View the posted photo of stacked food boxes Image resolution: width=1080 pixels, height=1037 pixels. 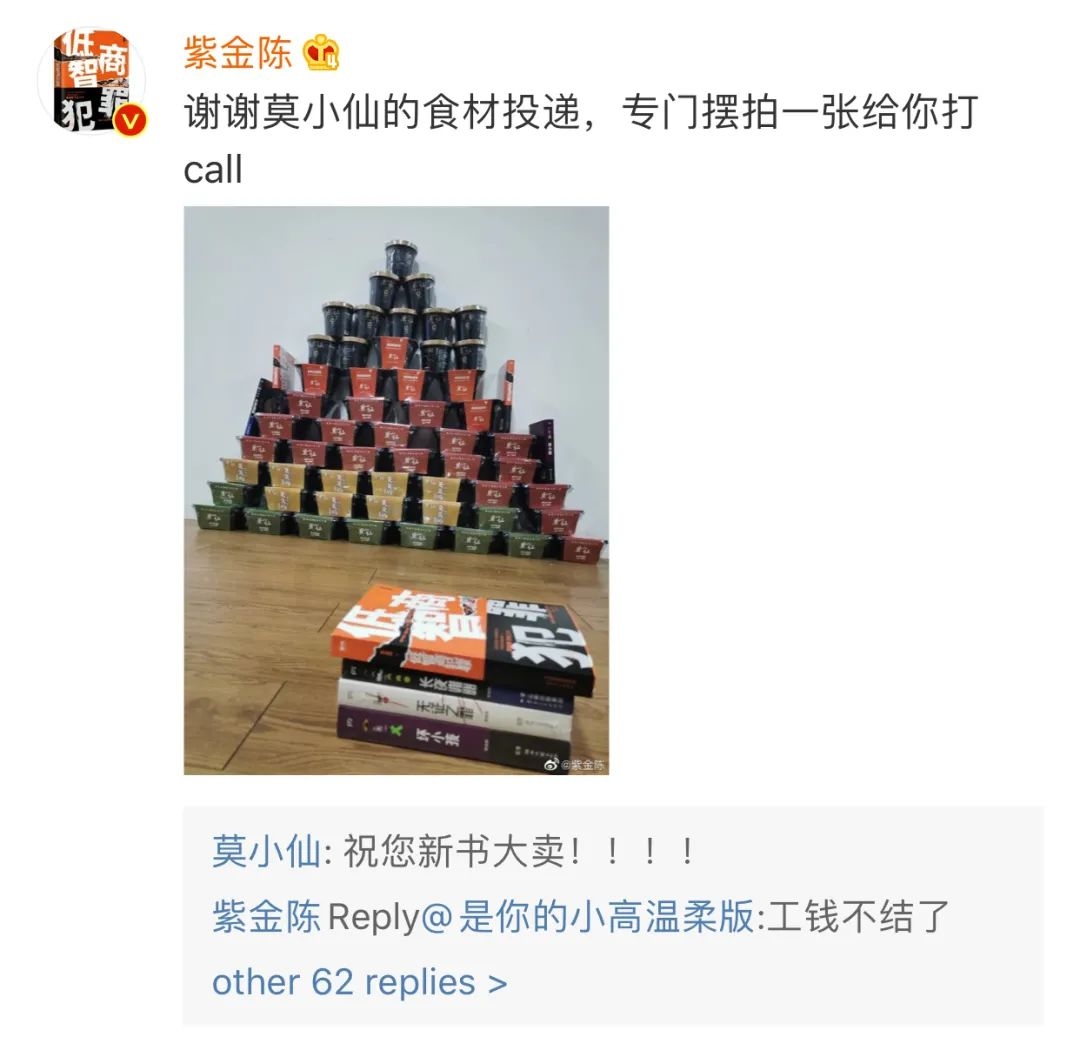tap(396, 490)
